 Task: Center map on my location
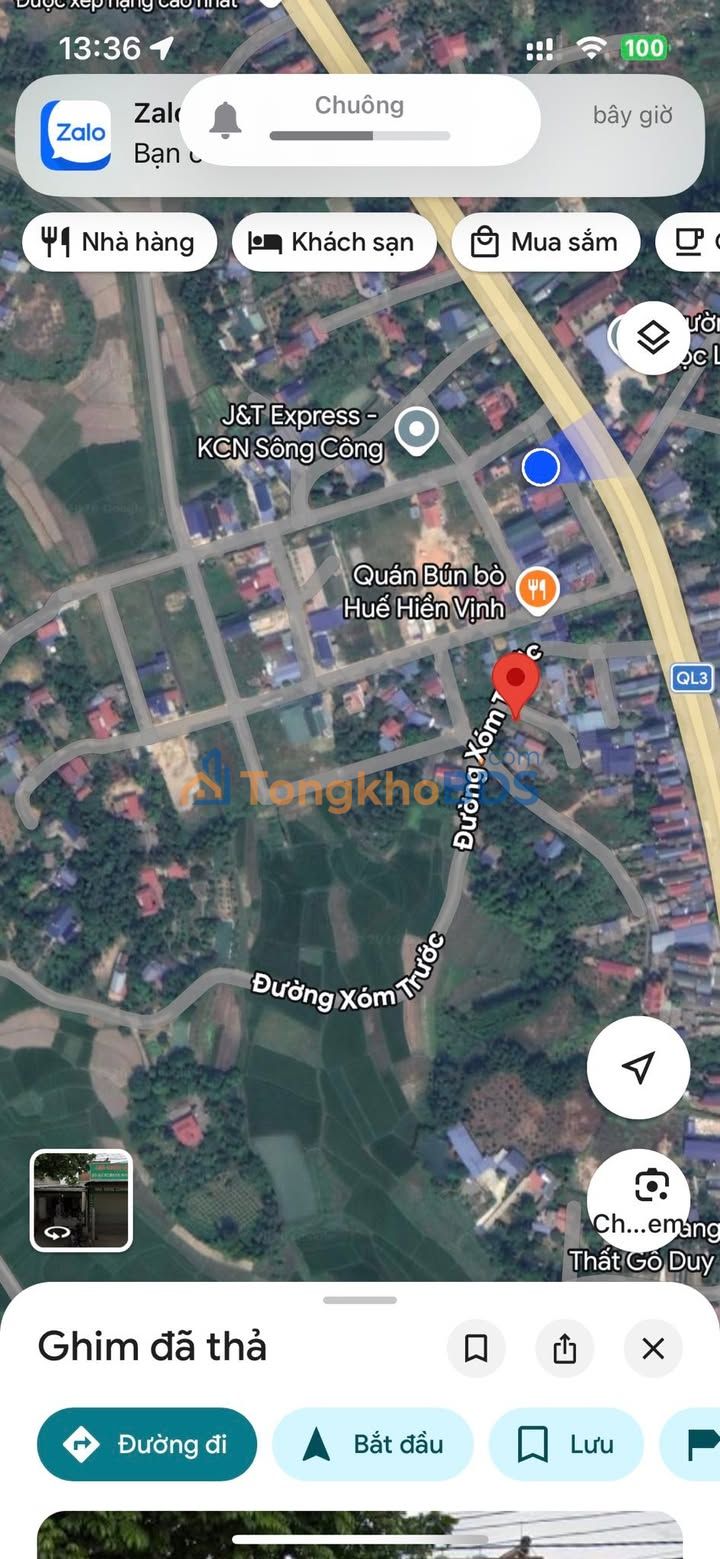pyautogui.click(x=638, y=1067)
